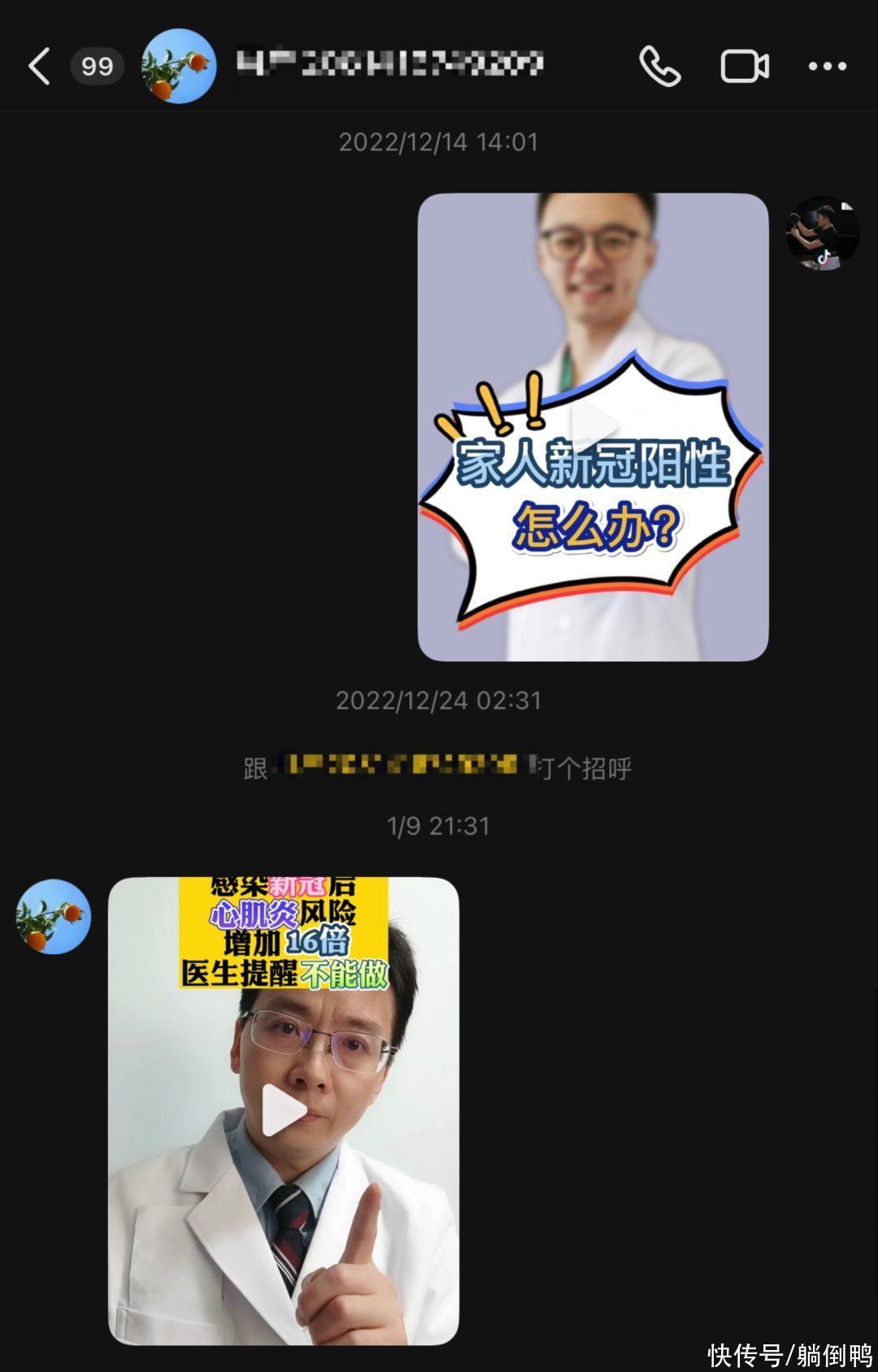The width and height of the screenshot is (878, 1372).
Task: Go back to the message list
Action: point(39,66)
